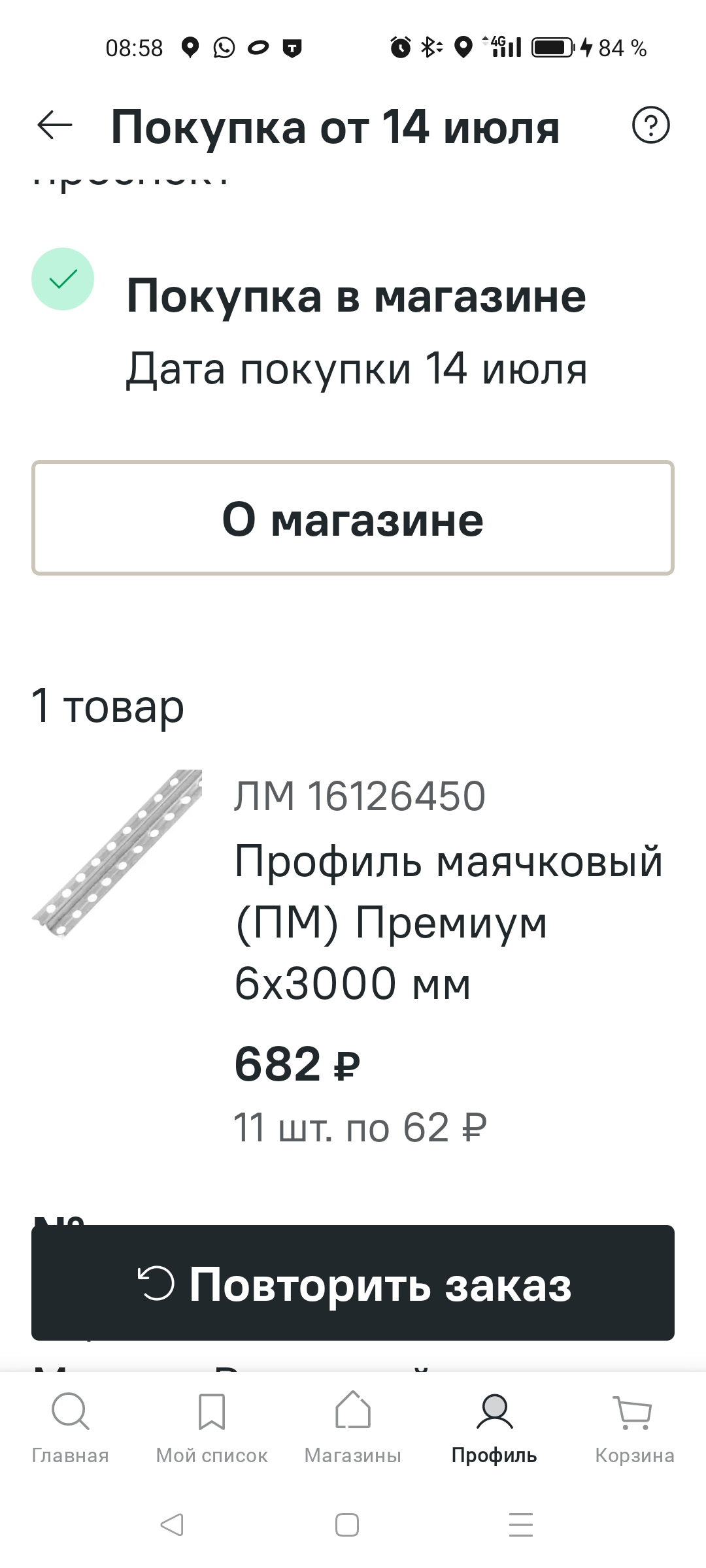The image size is (706, 1568).
Task: Tap the system home button
Action: 347,1525
